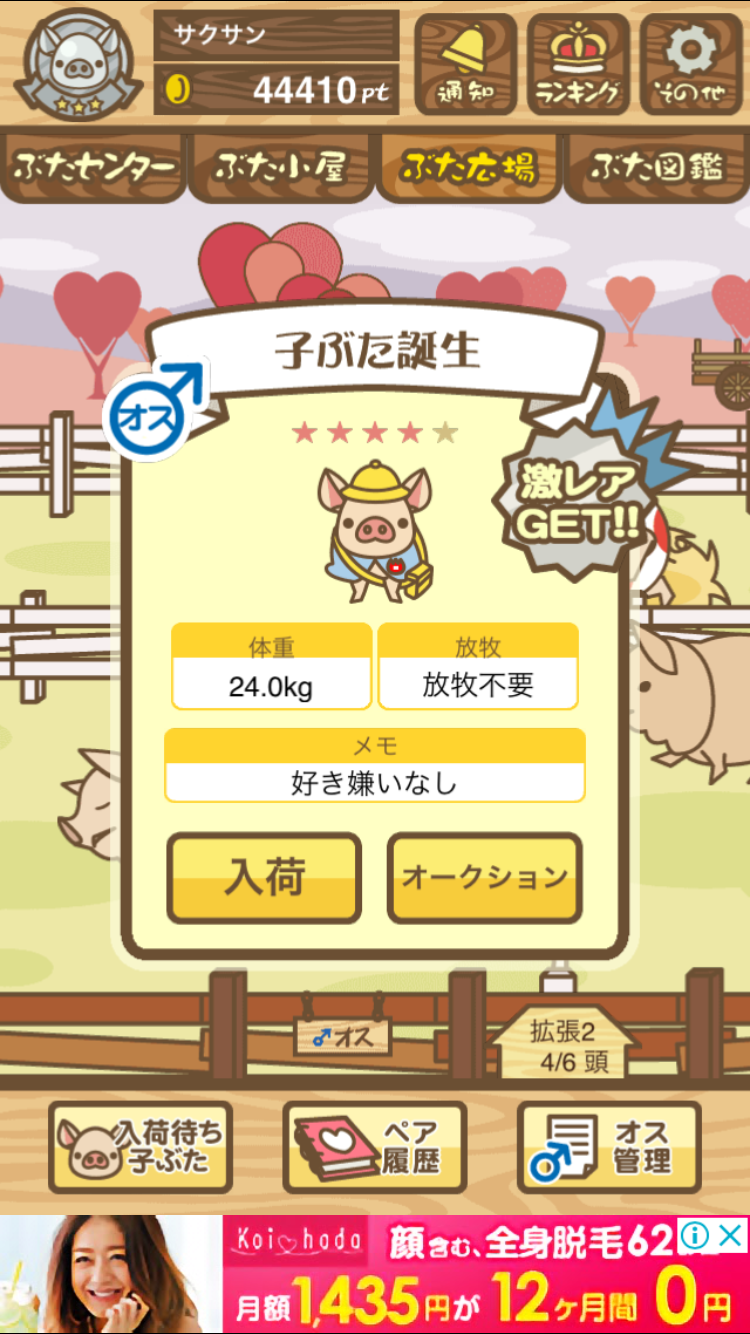Close the Koi hada ad banner

point(731,1237)
